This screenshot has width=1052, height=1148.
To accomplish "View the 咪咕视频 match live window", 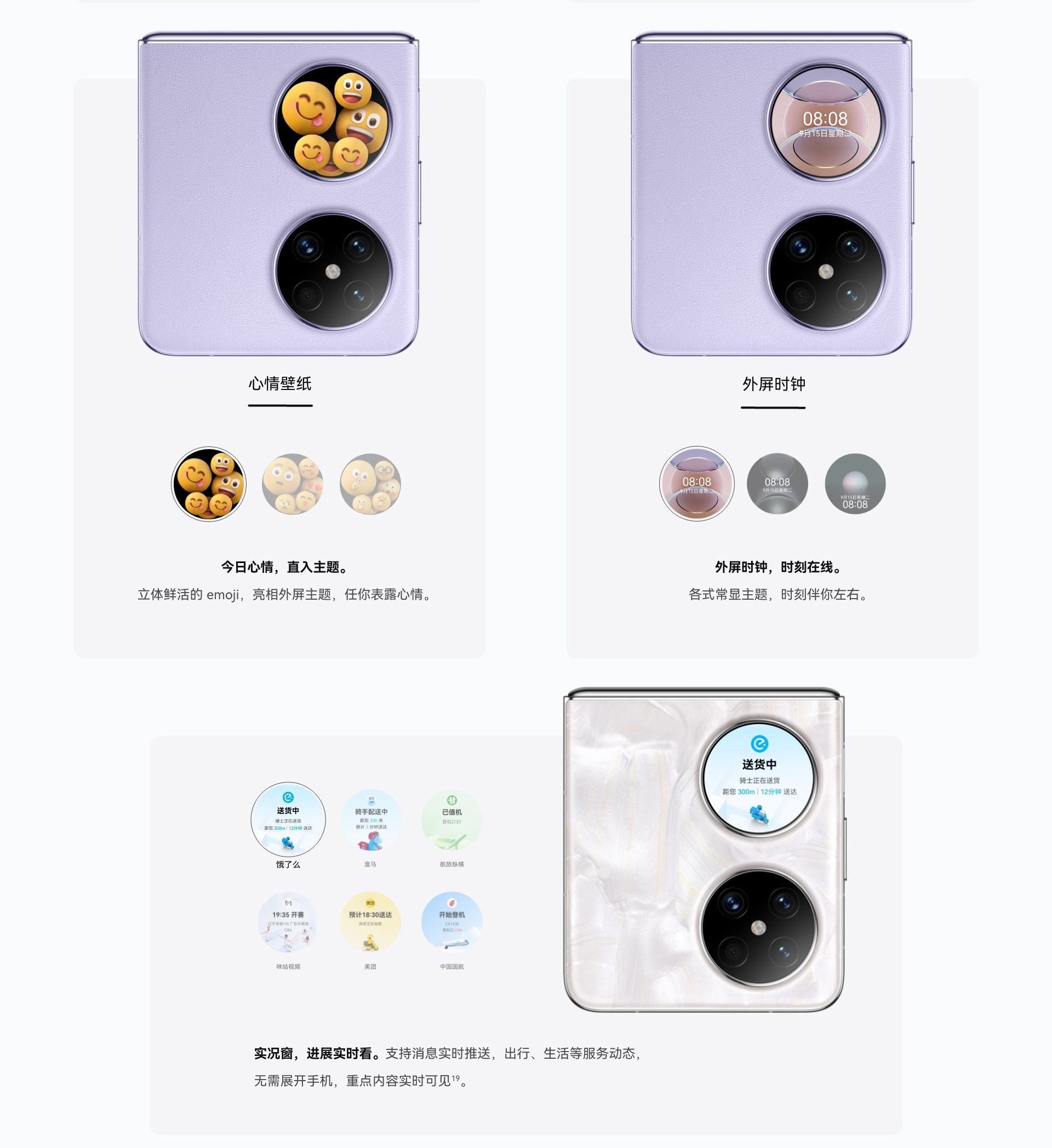I will coord(288,922).
